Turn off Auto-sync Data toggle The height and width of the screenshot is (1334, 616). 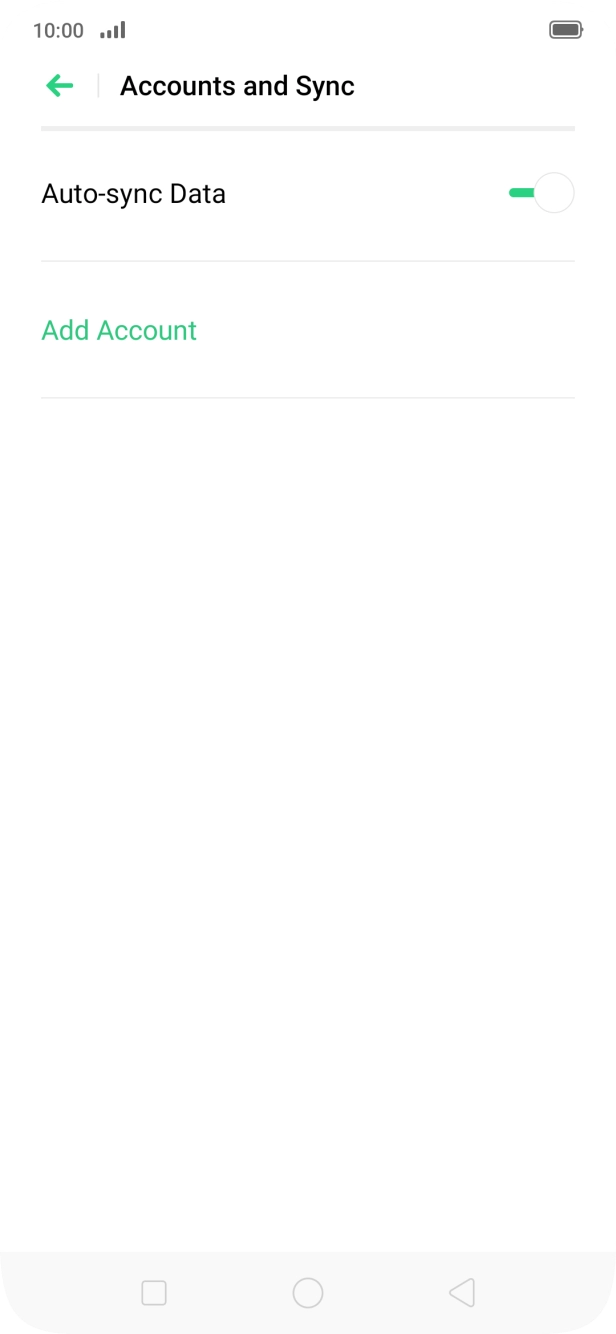pyautogui.click(x=541, y=193)
